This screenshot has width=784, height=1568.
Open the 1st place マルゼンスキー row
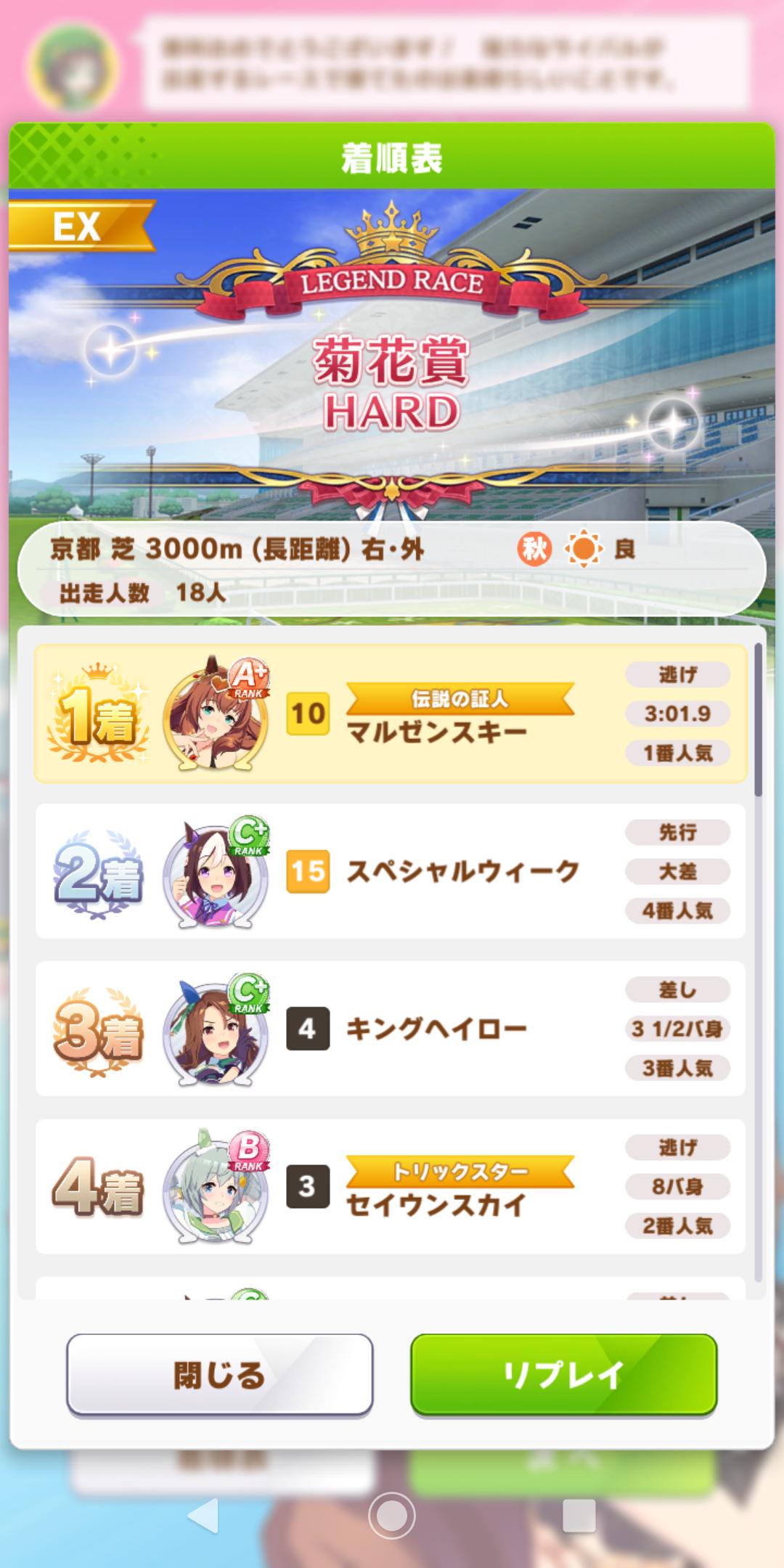click(x=391, y=714)
